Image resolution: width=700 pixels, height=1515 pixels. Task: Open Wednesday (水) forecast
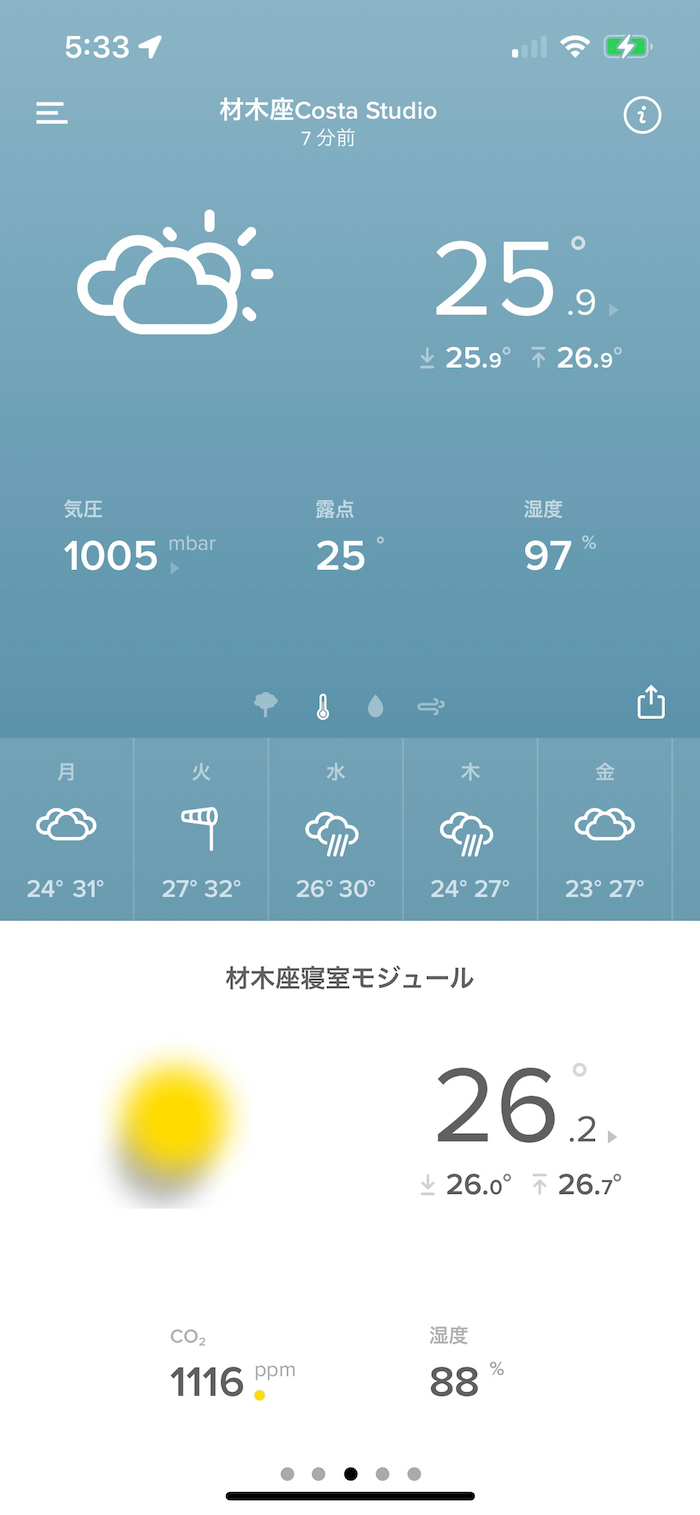[336, 829]
